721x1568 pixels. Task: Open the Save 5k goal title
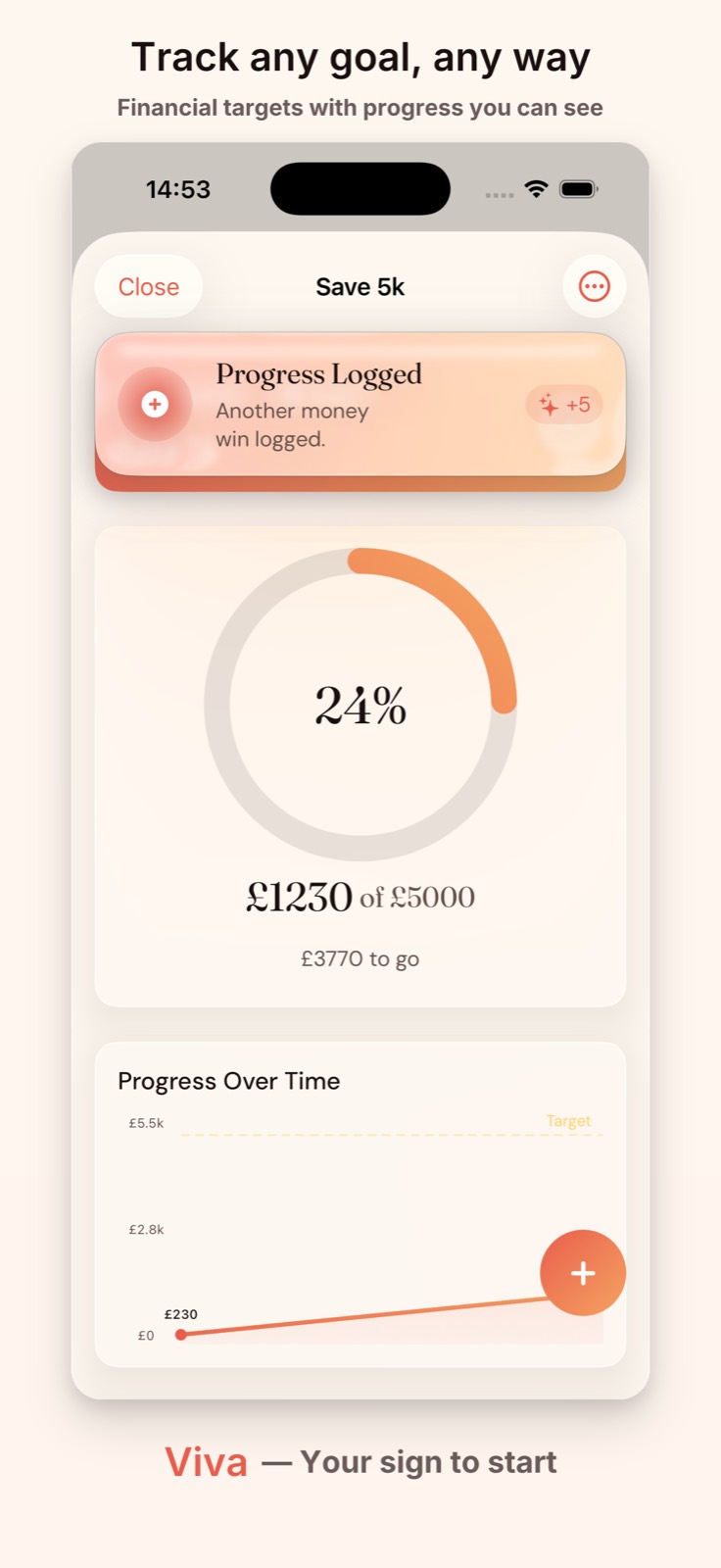pos(360,286)
